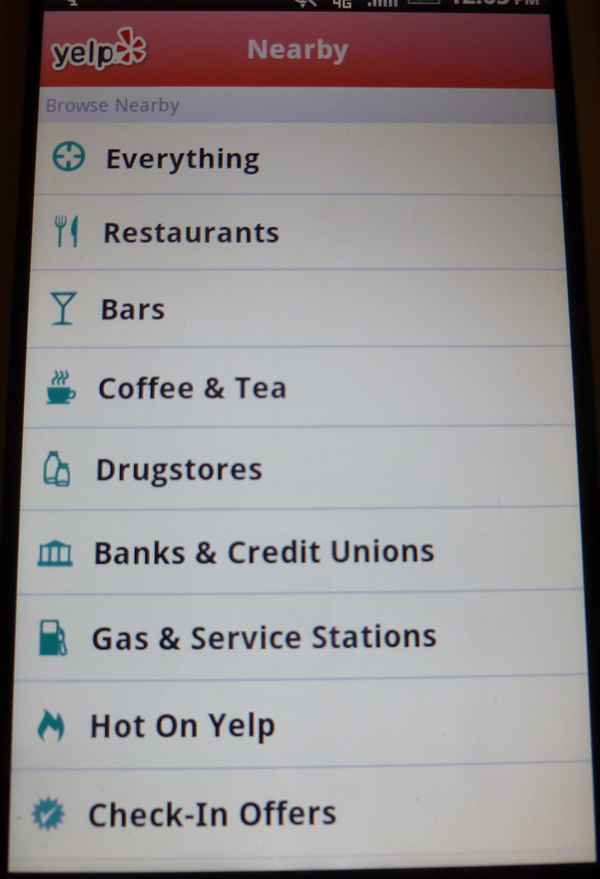Screen dimensions: 600x879
Task: Open Check-In Offers
Action: click(x=211, y=814)
